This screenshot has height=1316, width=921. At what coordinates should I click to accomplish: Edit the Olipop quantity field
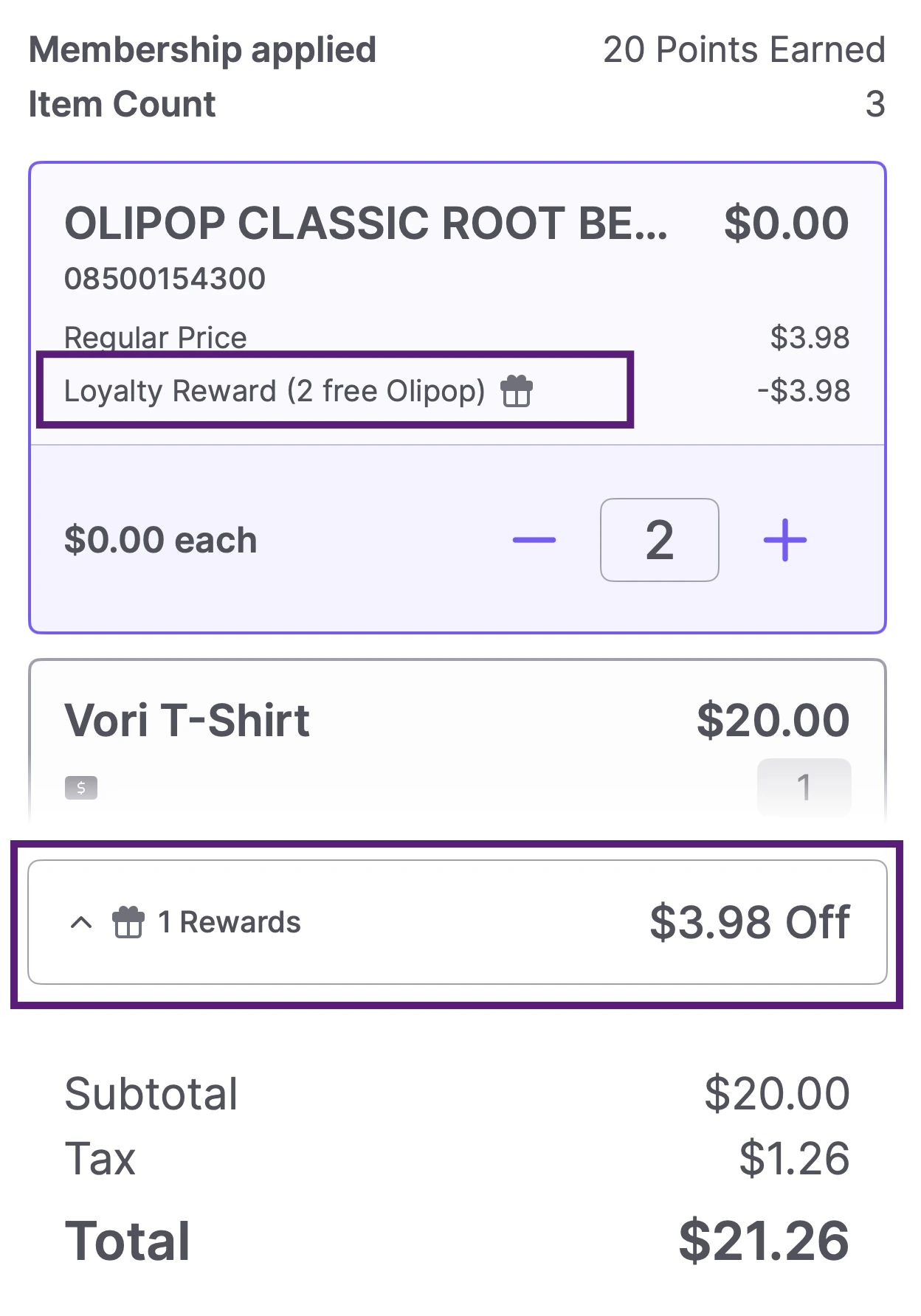(x=659, y=540)
